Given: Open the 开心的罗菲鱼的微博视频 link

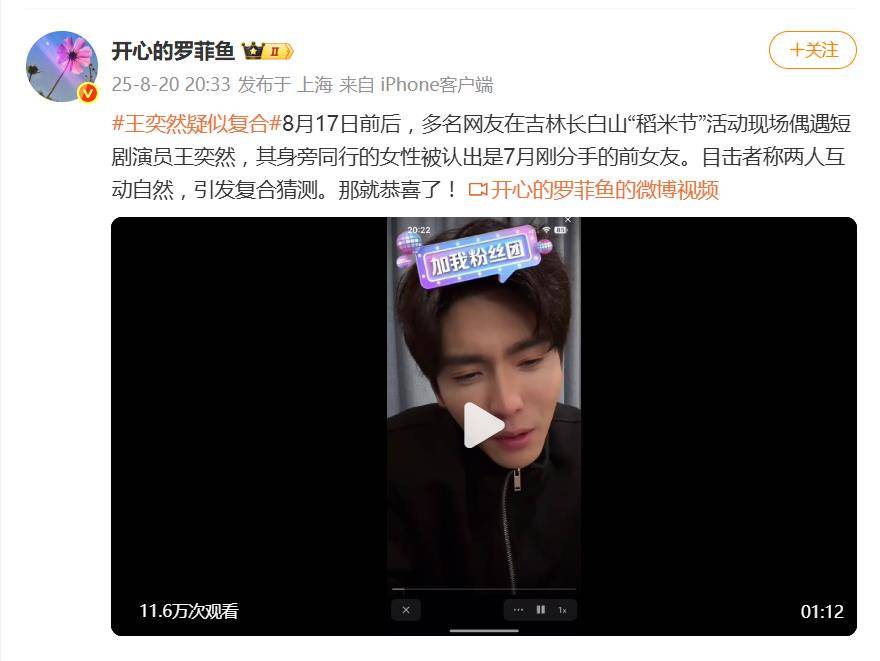Looking at the screenshot, I should tap(604, 190).
